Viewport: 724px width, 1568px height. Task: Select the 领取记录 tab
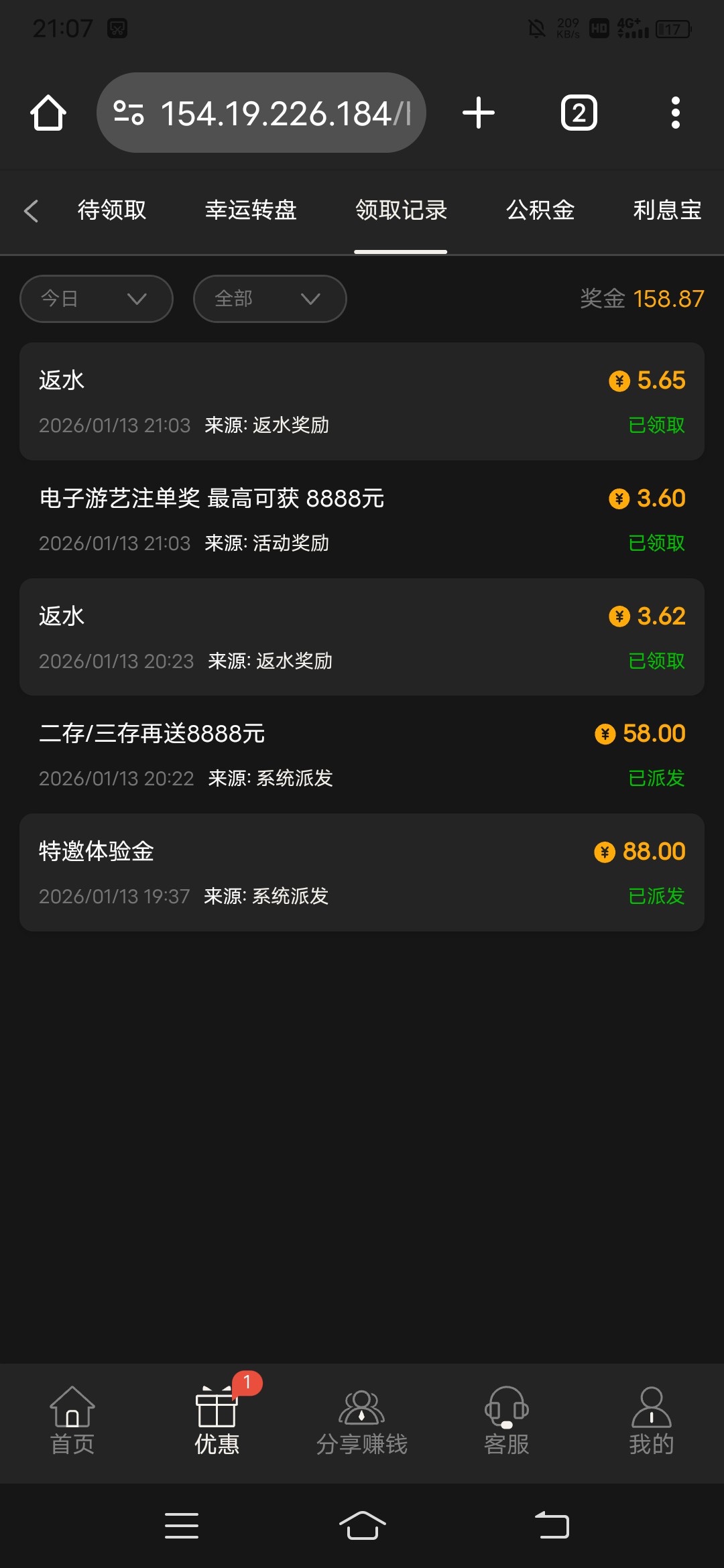401,210
